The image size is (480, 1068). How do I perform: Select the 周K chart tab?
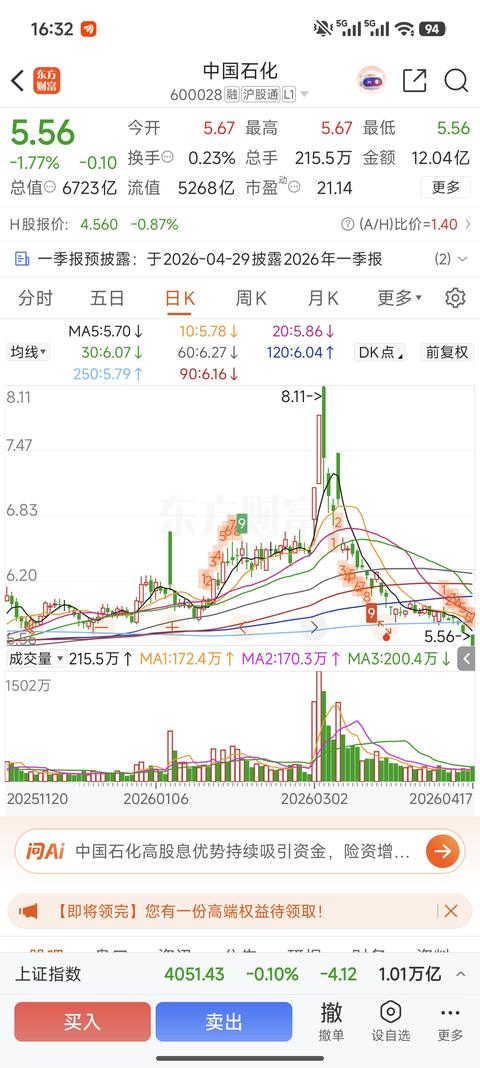click(x=251, y=298)
